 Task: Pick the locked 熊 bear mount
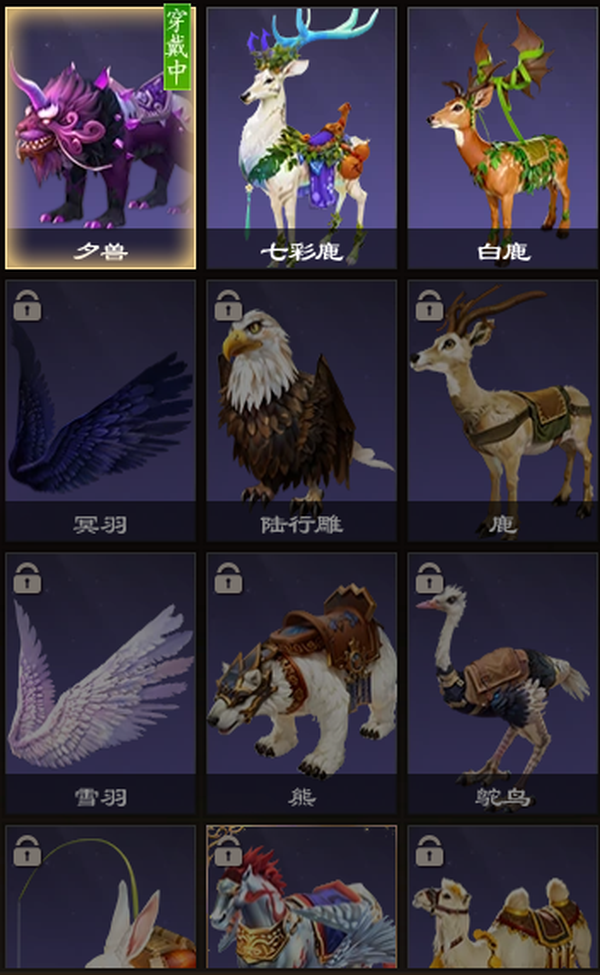click(x=302, y=683)
